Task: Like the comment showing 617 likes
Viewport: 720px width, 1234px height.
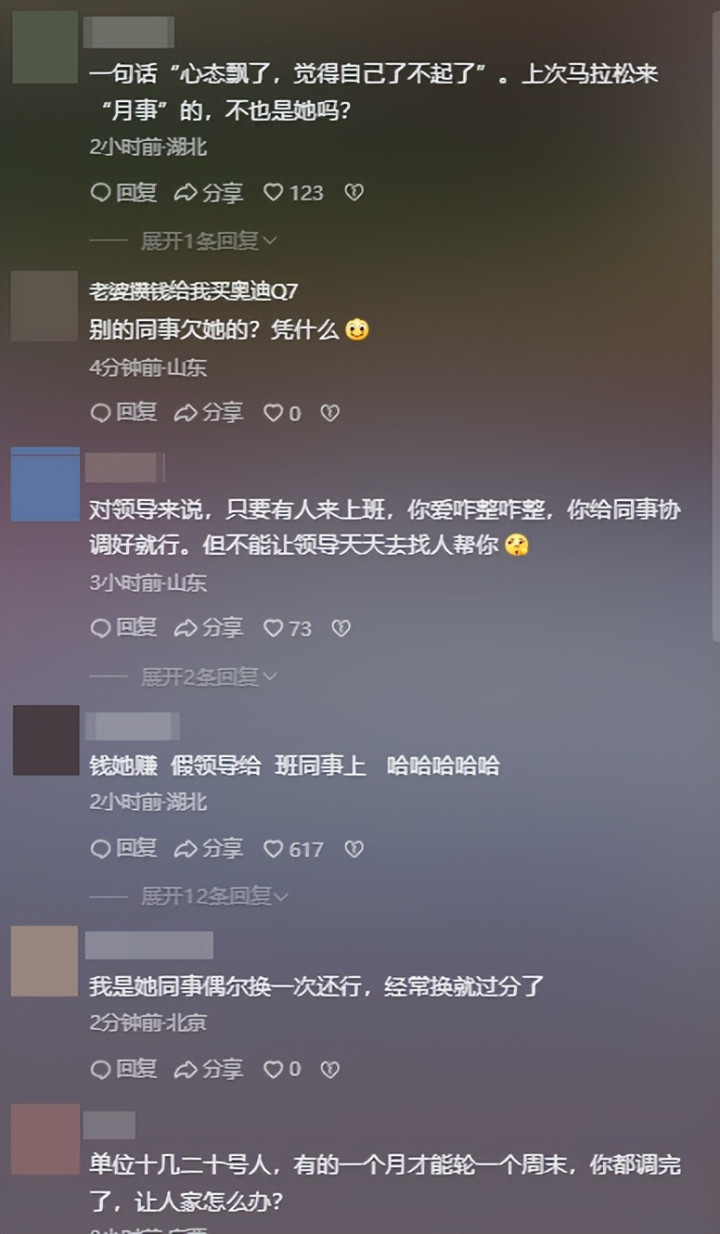Action: coord(293,849)
